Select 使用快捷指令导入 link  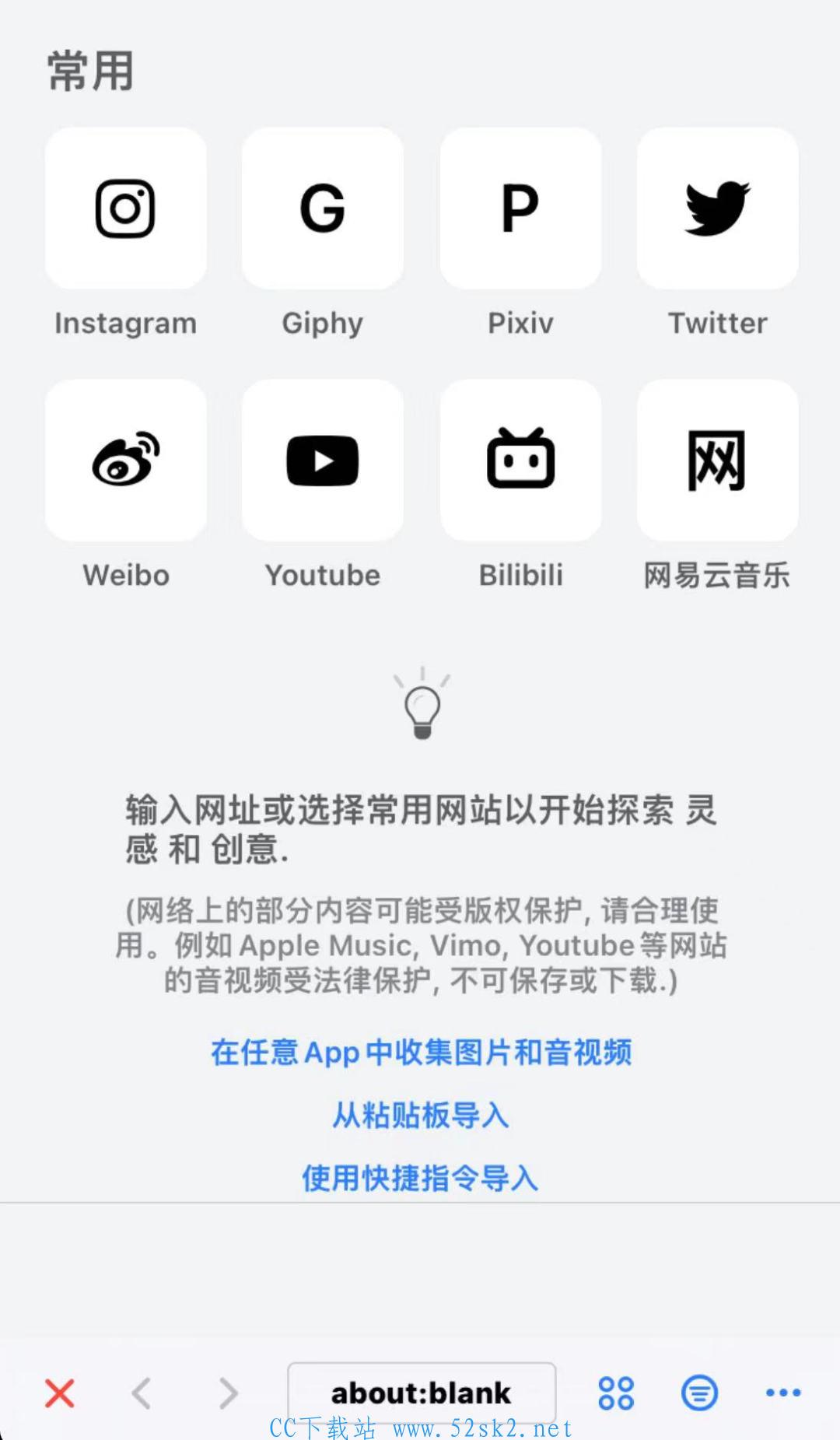[421, 1179]
